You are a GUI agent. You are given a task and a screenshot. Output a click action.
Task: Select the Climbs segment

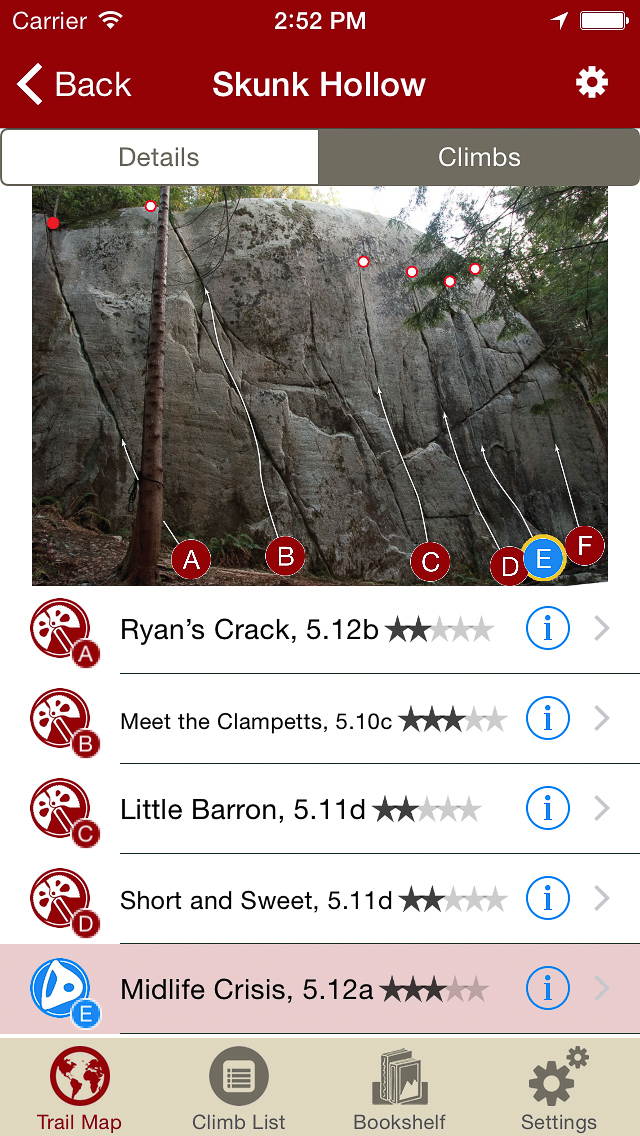(479, 157)
